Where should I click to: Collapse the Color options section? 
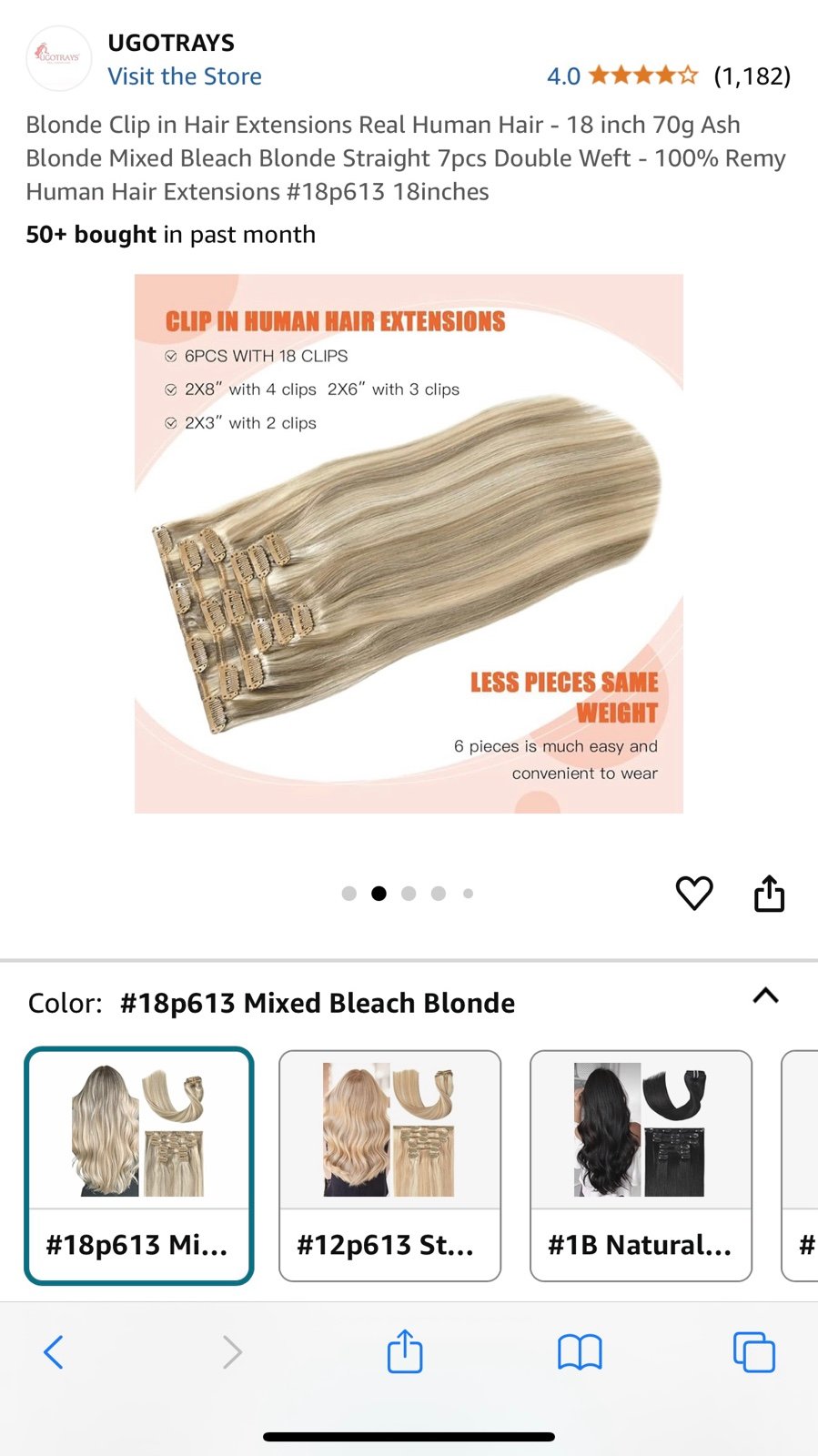pos(766,996)
